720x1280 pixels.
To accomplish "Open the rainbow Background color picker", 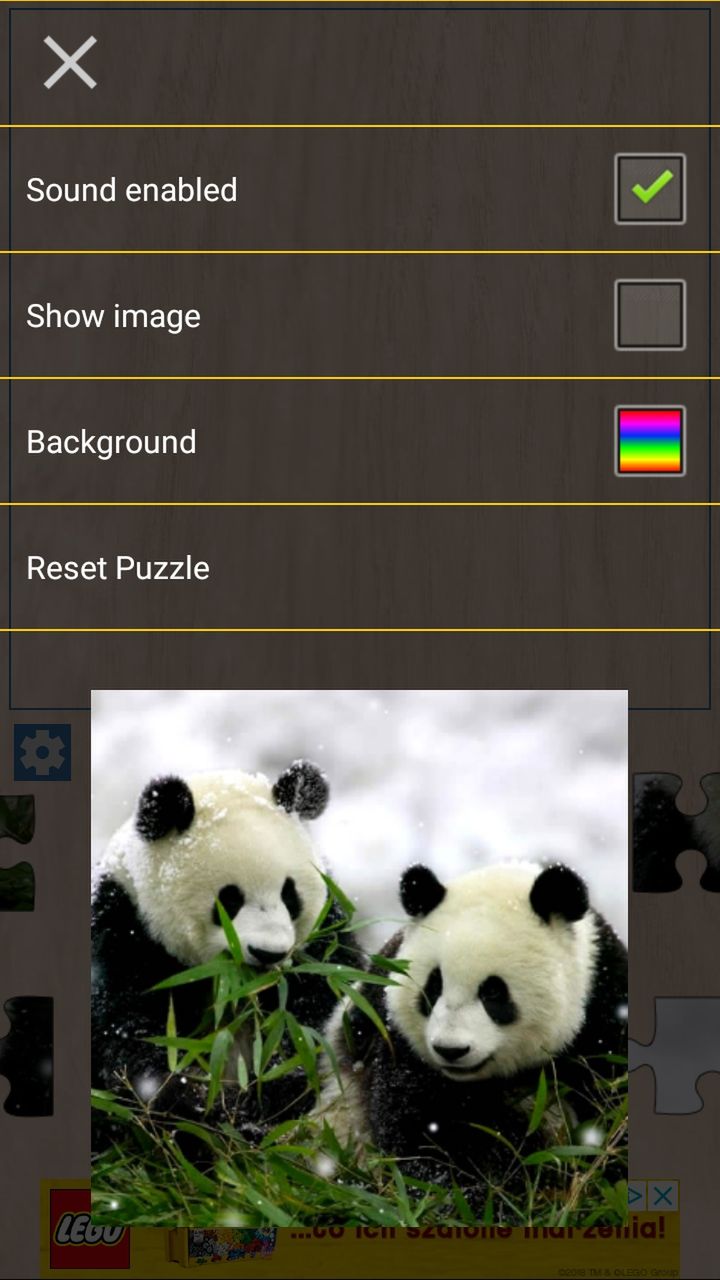I will [x=650, y=441].
